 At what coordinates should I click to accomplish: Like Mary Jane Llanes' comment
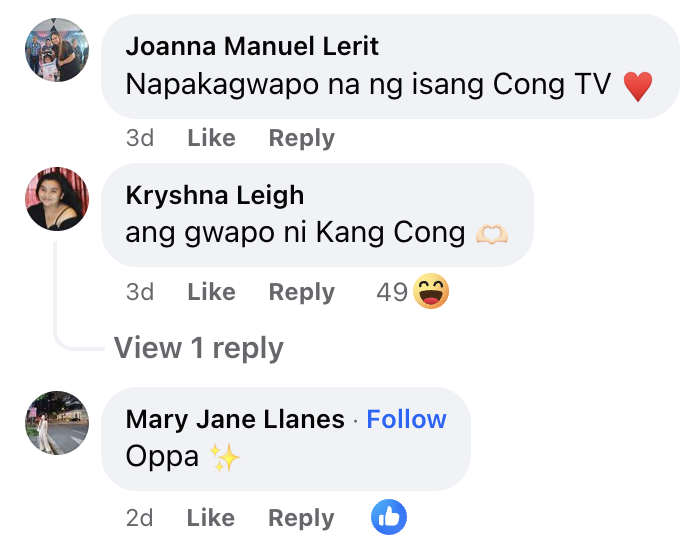point(211,518)
